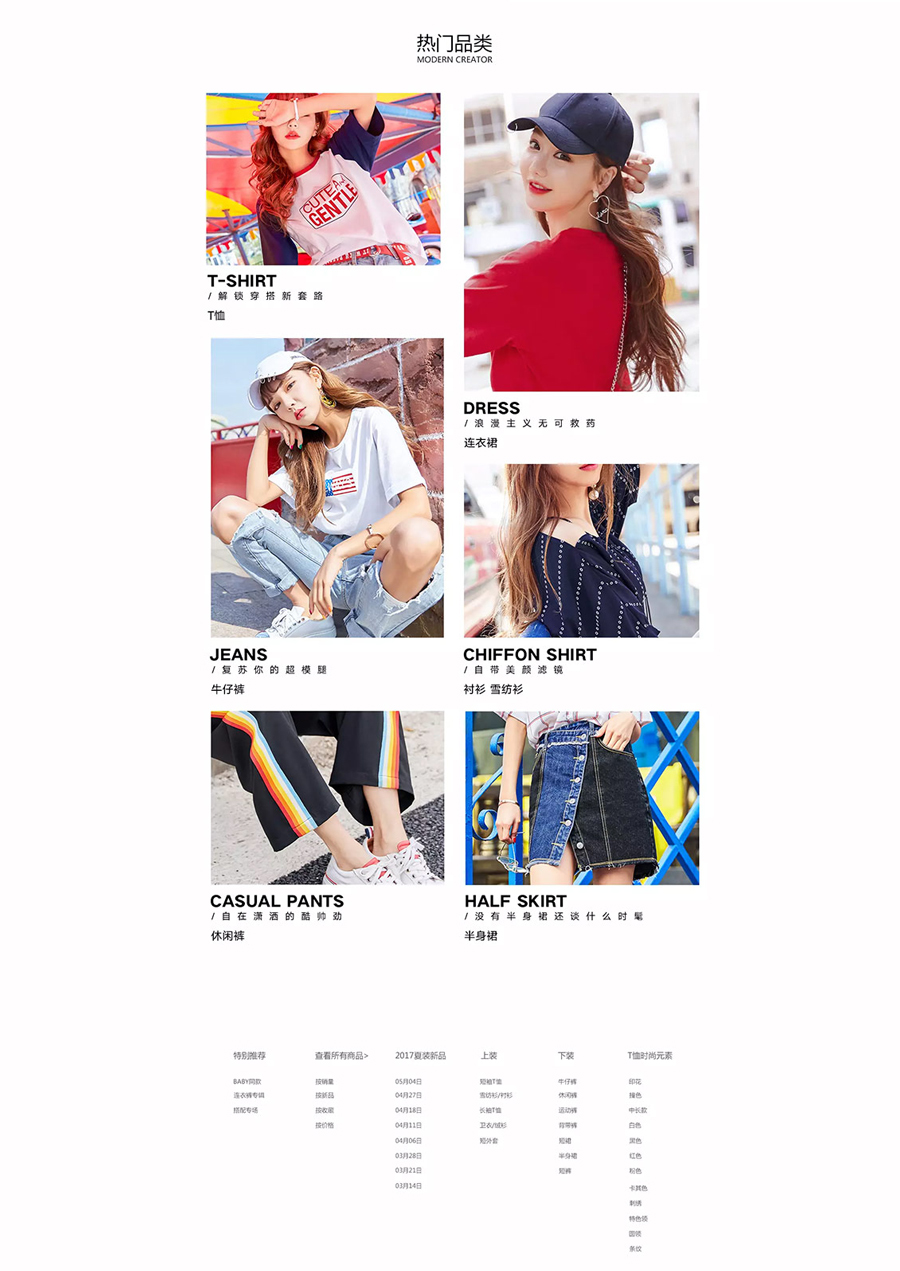Select the 印花 T恤 element link
The height and width of the screenshot is (1271, 900).
[635, 1081]
